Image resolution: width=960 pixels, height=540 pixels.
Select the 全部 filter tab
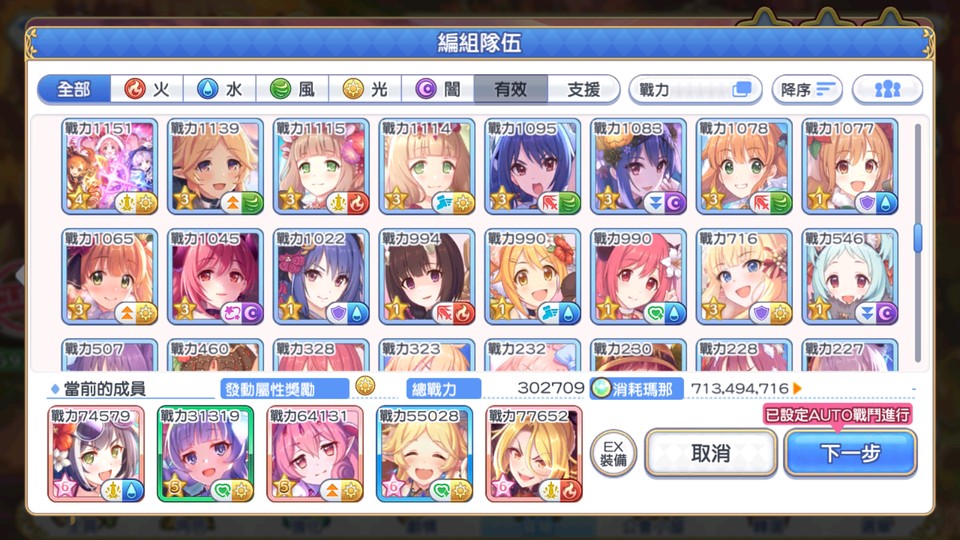click(x=73, y=89)
